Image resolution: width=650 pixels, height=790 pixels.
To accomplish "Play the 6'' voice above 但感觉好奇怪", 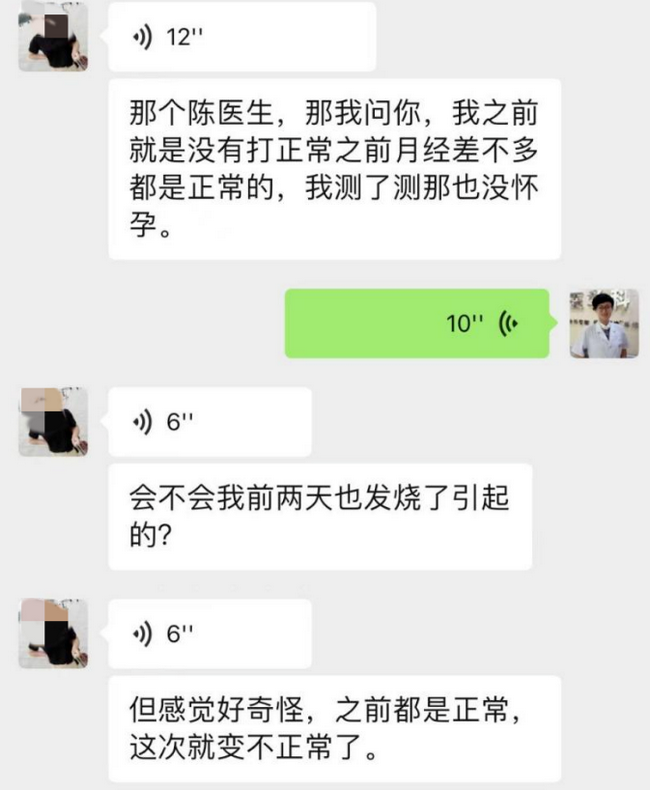I will coord(209,634).
